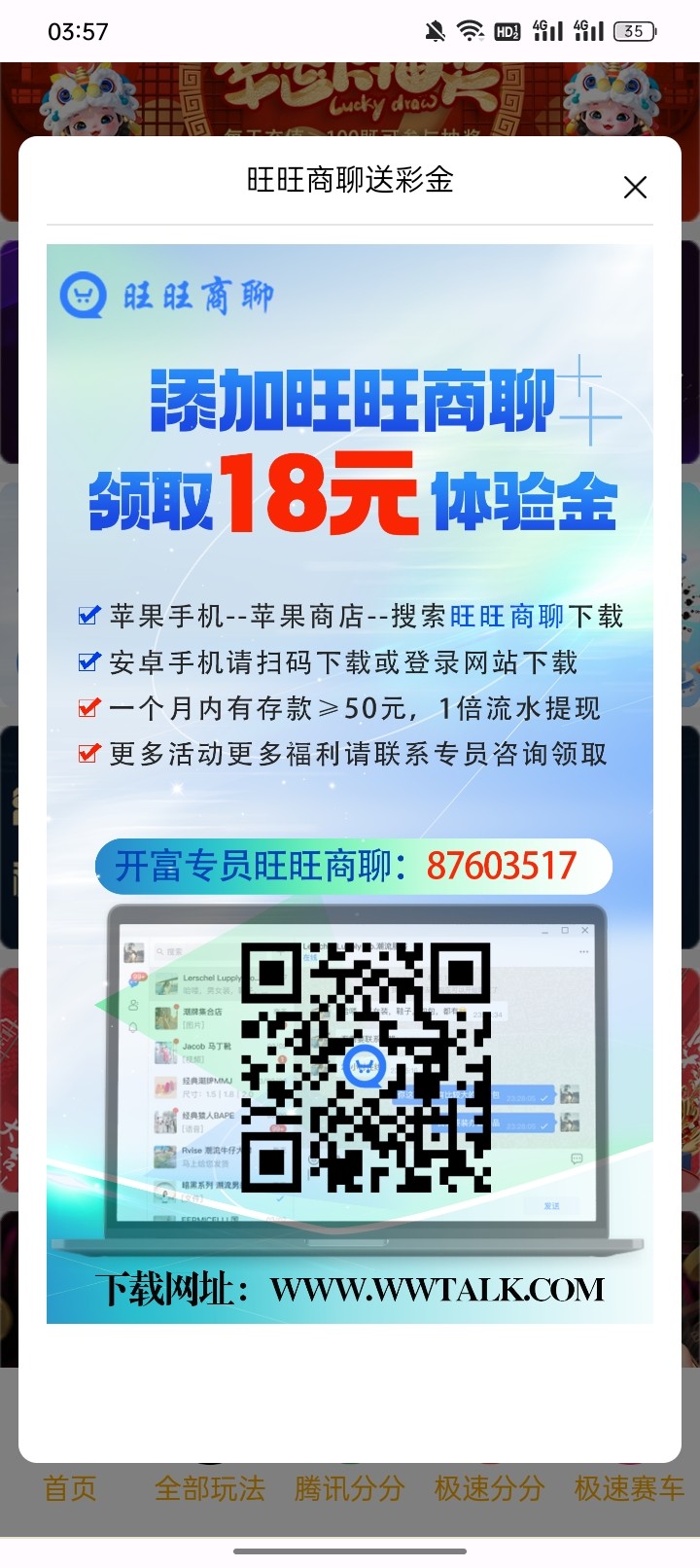700x1568 pixels.
Task: Switch to the 腾讯分分 tab
Action: (x=350, y=1488)
